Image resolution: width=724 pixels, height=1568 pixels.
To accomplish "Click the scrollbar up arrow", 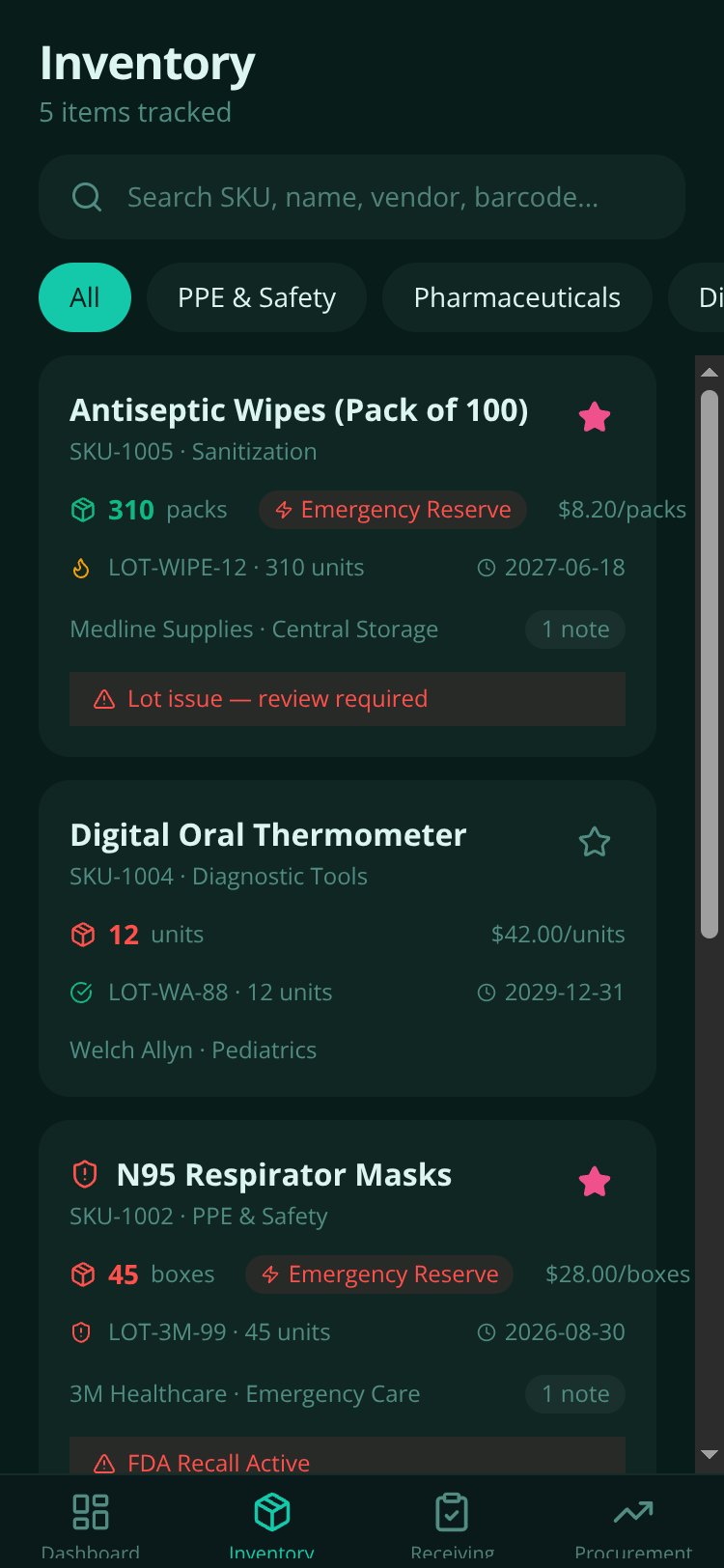I will click(710, 372).
